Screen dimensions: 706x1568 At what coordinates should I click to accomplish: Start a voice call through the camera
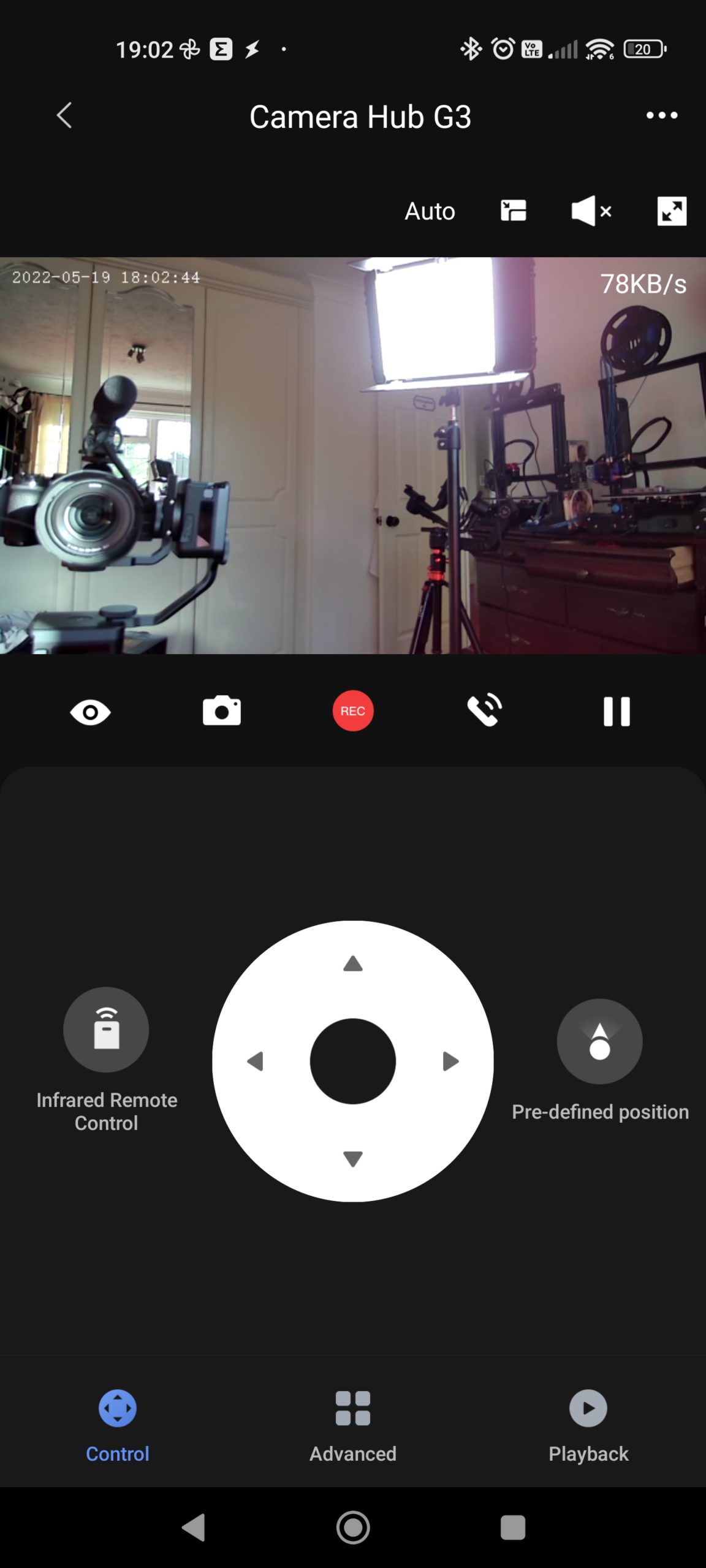(485, 711)
